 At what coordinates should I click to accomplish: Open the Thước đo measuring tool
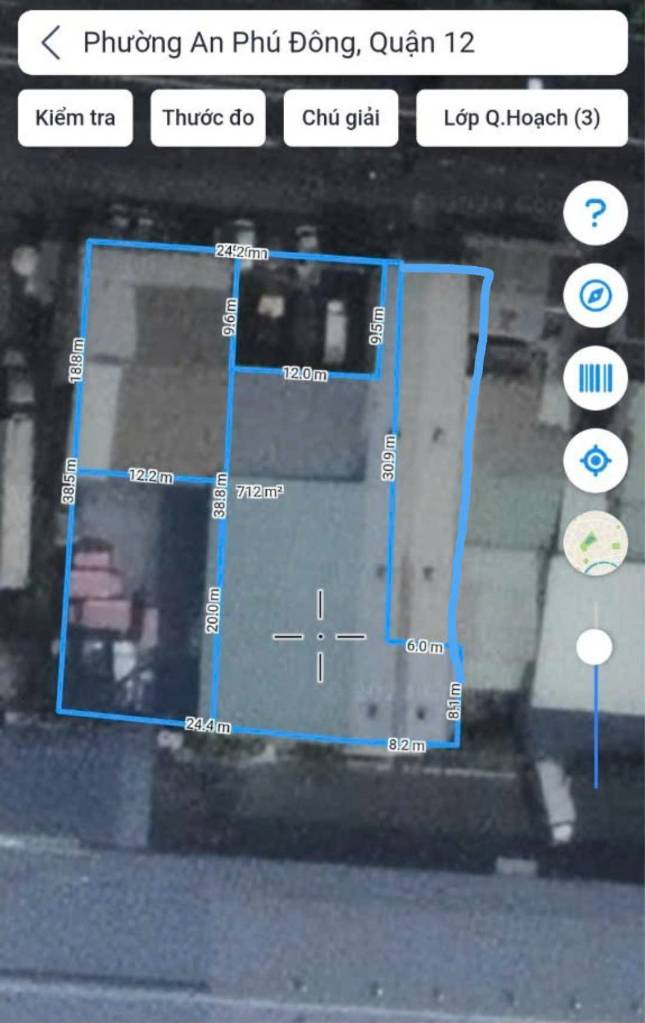coord(208,118)
